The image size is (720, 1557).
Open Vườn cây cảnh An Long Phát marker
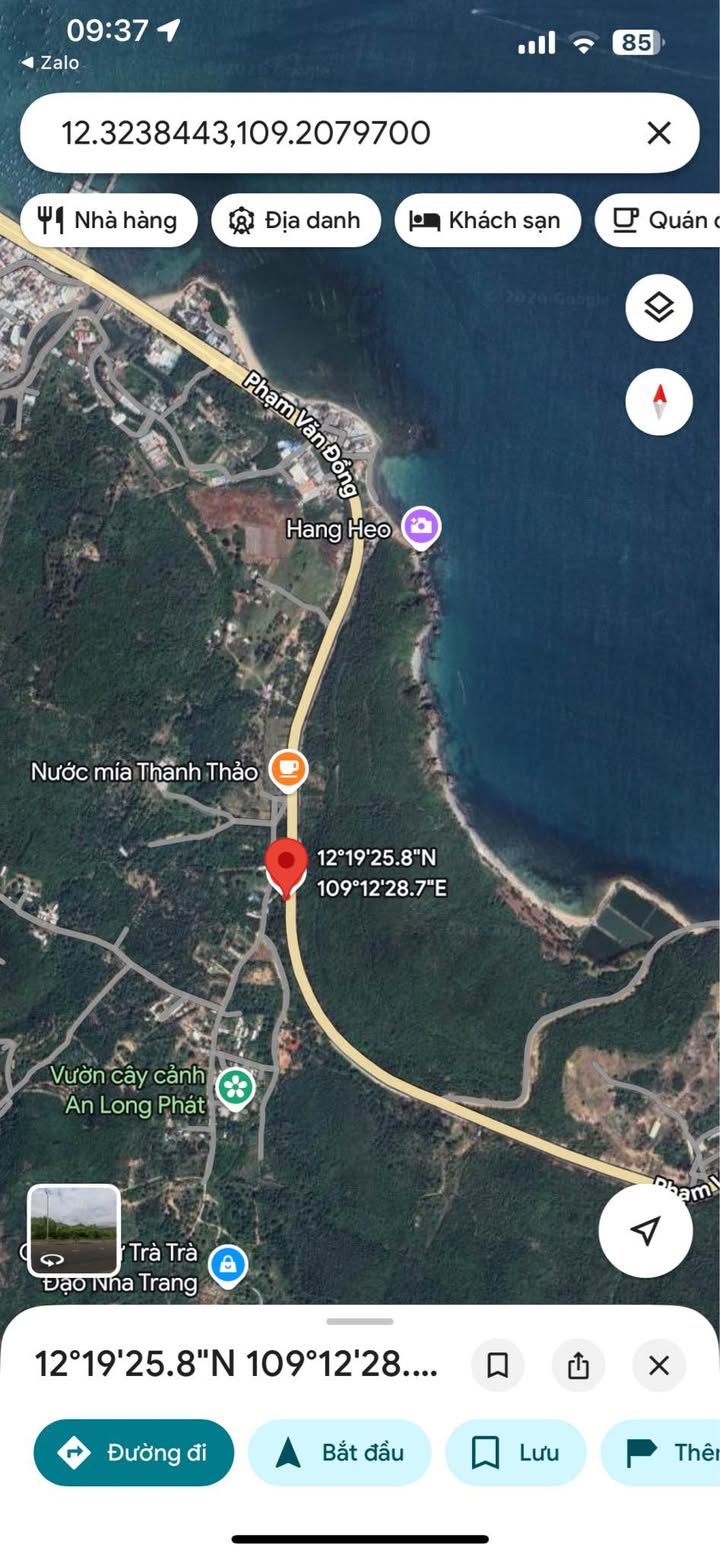(x=236, y=1089)
